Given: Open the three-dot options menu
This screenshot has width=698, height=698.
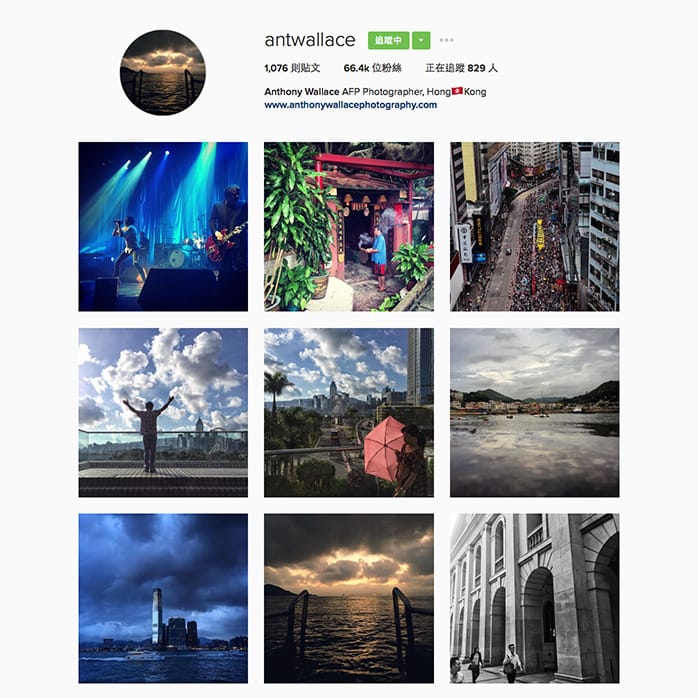Looking at the screenshot, I should (x=446, y=40).
